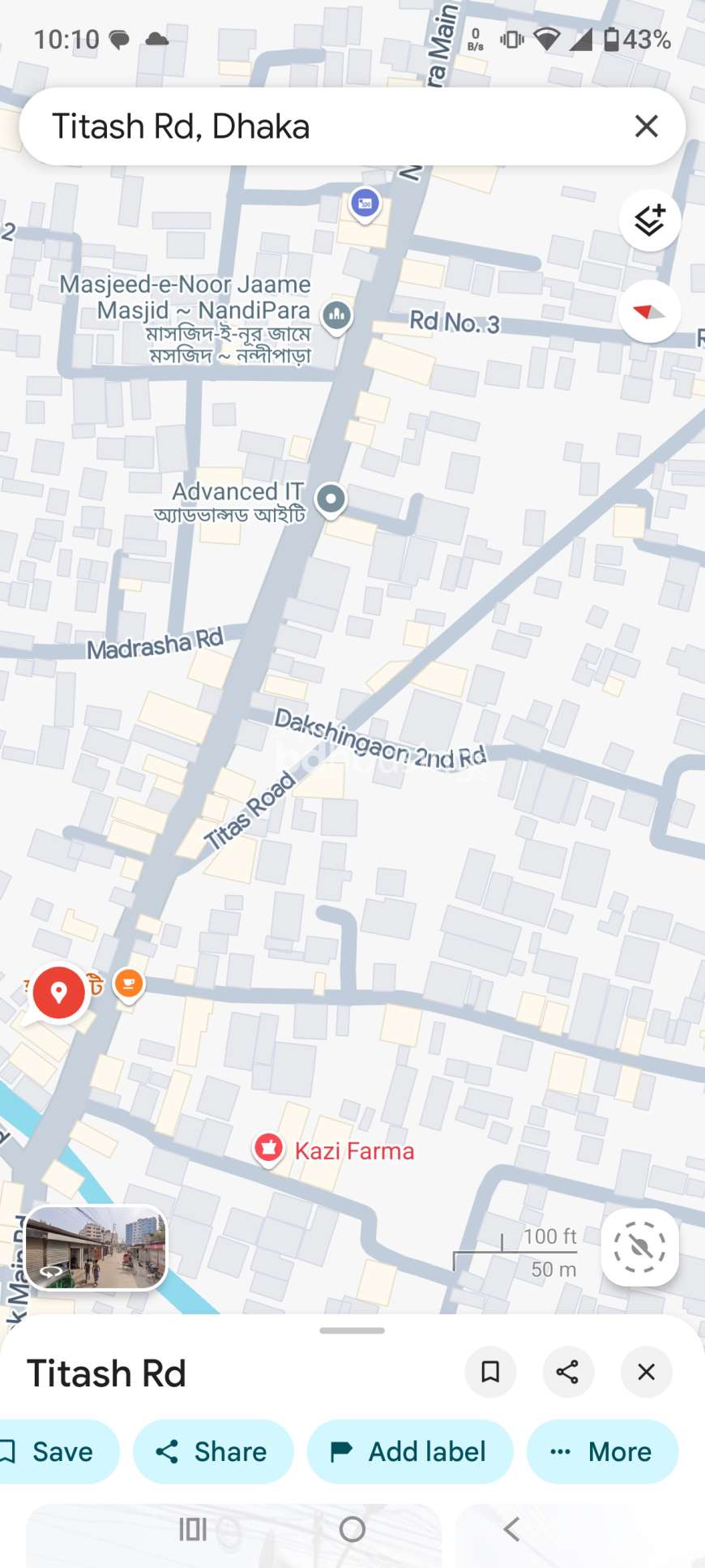
Task: Bookmark Titash Rd with the header icon
Action: point(490,1372)
